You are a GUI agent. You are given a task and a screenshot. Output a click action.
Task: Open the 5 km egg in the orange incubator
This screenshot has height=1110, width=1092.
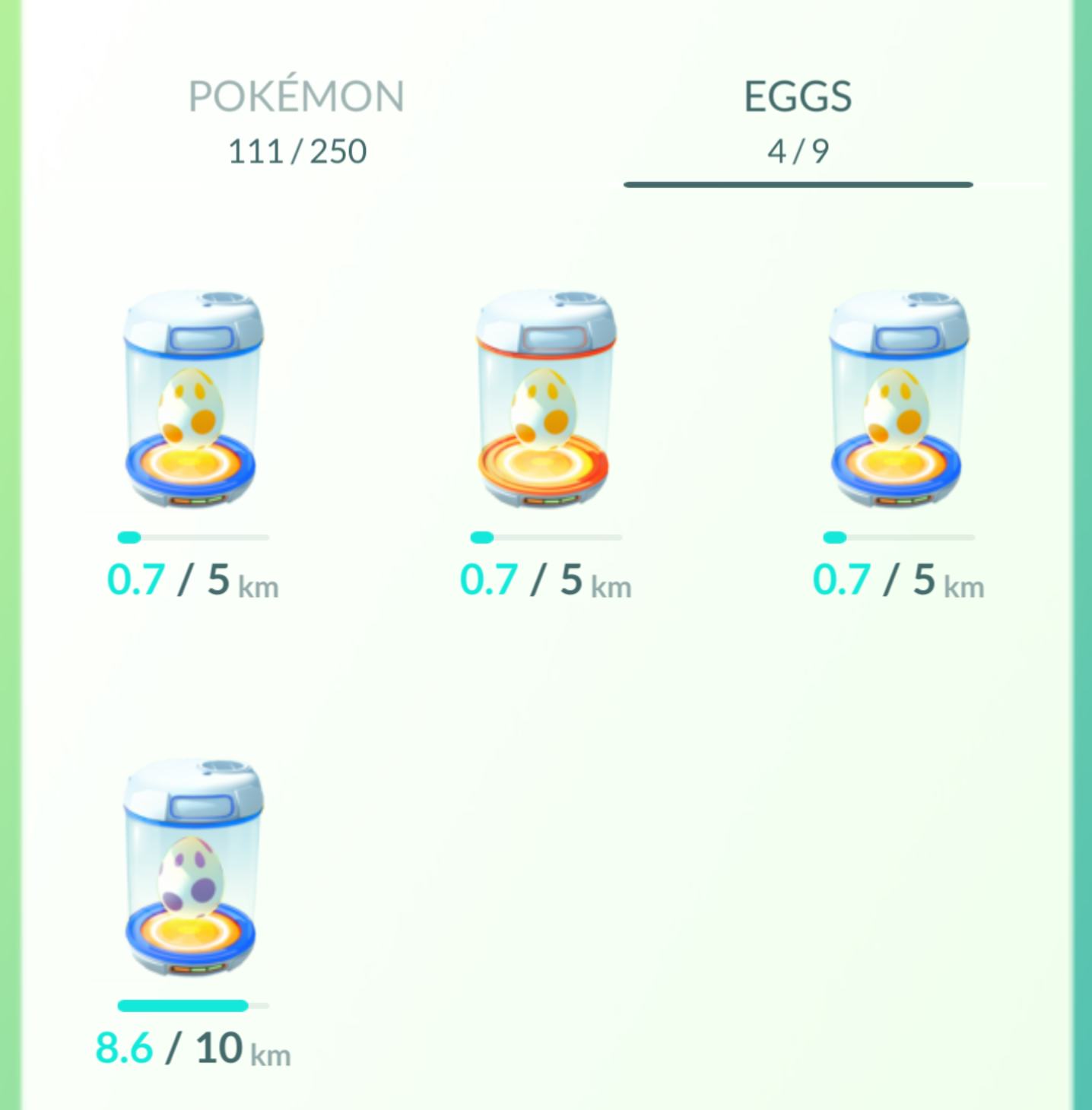pos(545,399)
